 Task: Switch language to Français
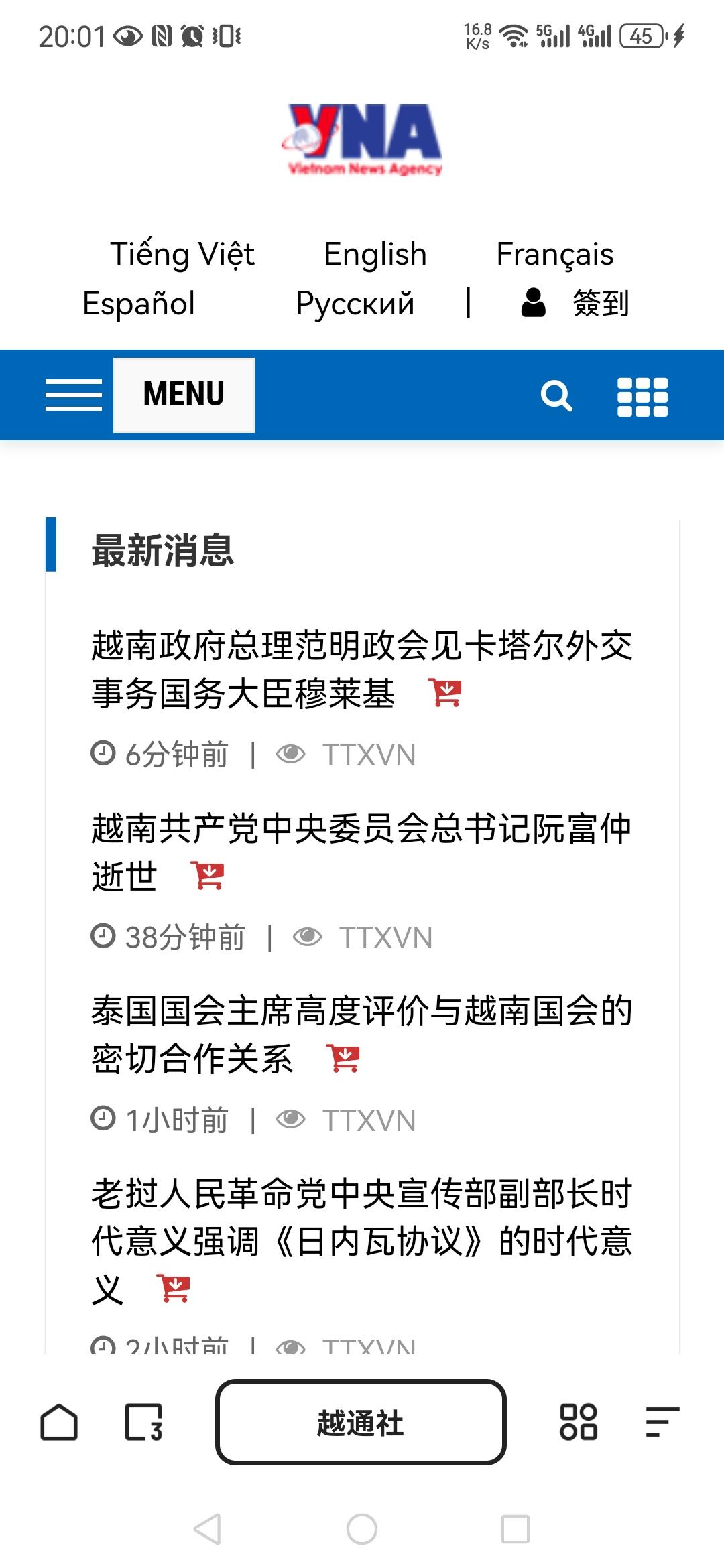click(554, 254)
